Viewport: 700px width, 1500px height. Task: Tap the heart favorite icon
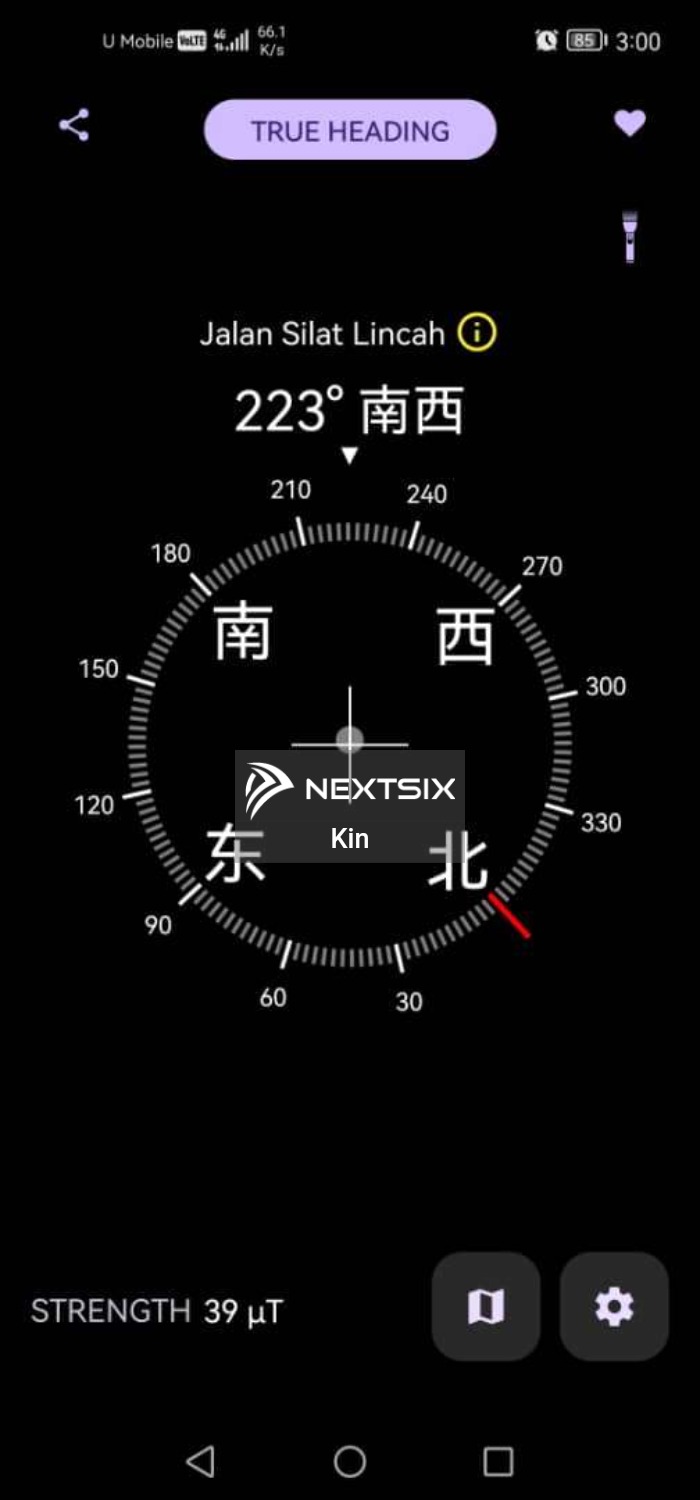(629, 124)
